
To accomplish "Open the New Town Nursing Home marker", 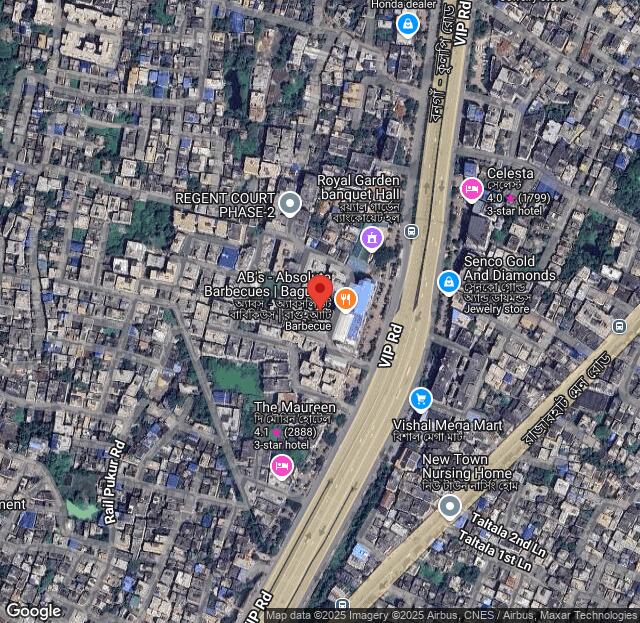I will pos(450,506).
